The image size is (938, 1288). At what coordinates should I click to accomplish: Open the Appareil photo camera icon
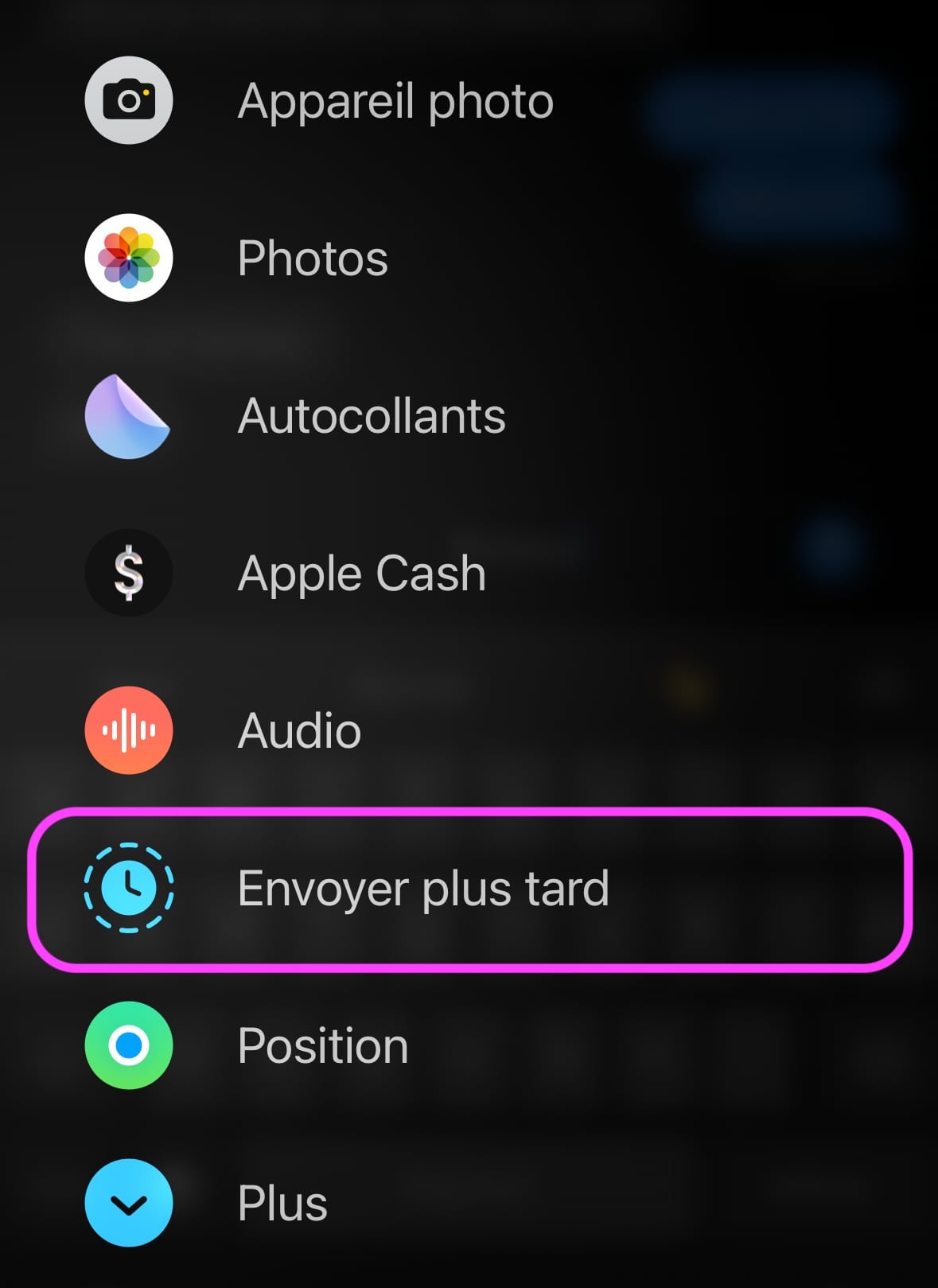128,99
